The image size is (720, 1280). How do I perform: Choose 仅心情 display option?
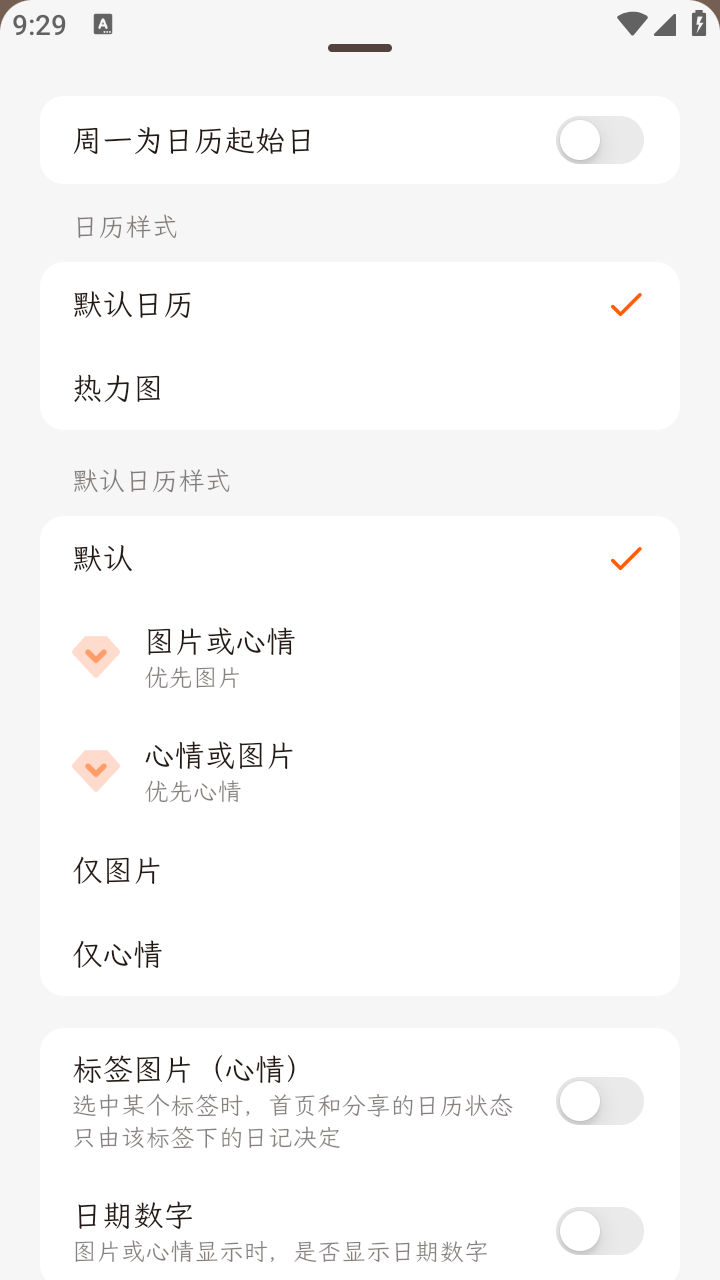pyautogui.click(x=117, y=955)
